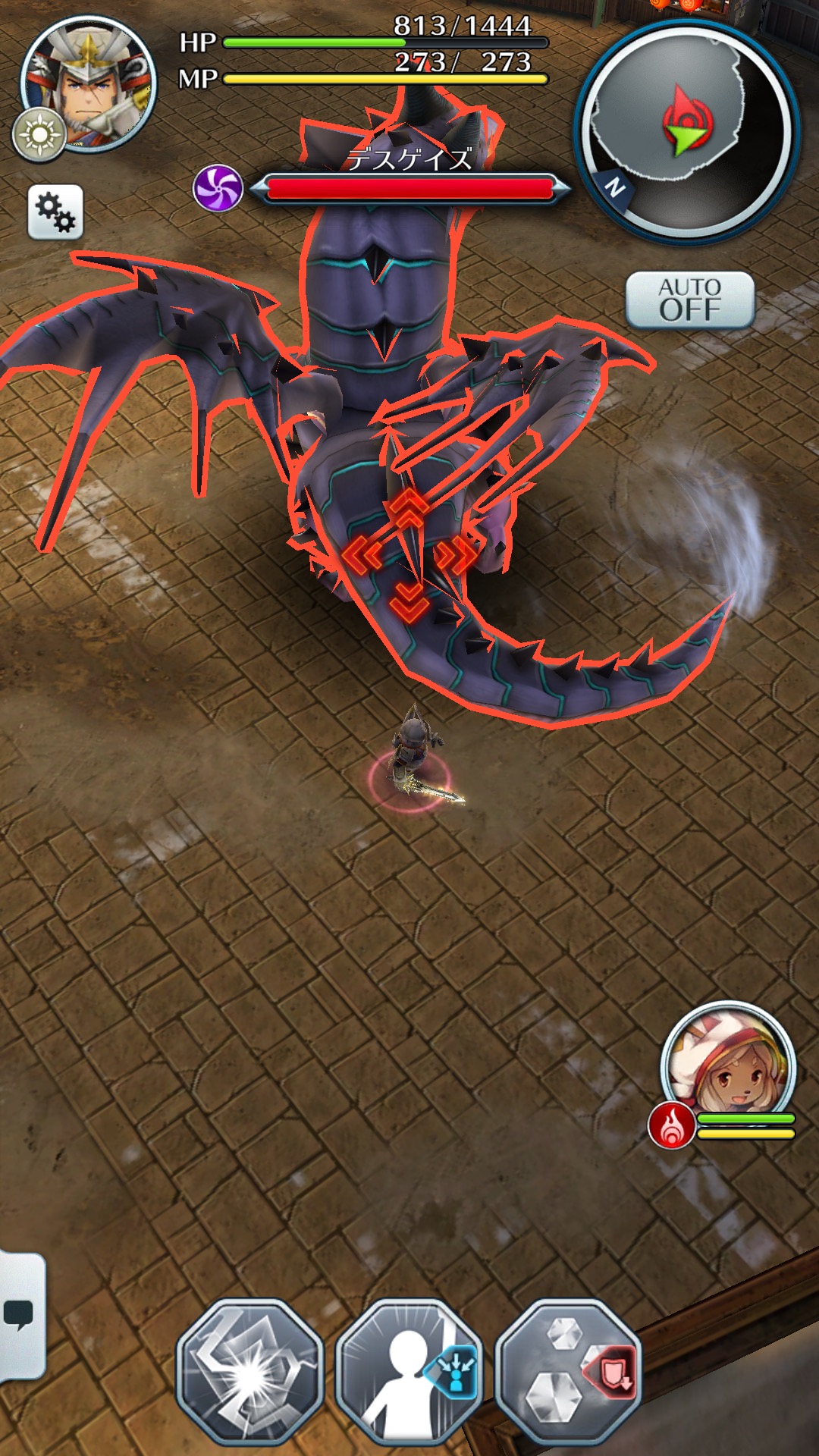Image resolution: width=819 pixels, height=1456 pixels.
Task: Open the chat speech bubble tab
Action: (20, 1316)
